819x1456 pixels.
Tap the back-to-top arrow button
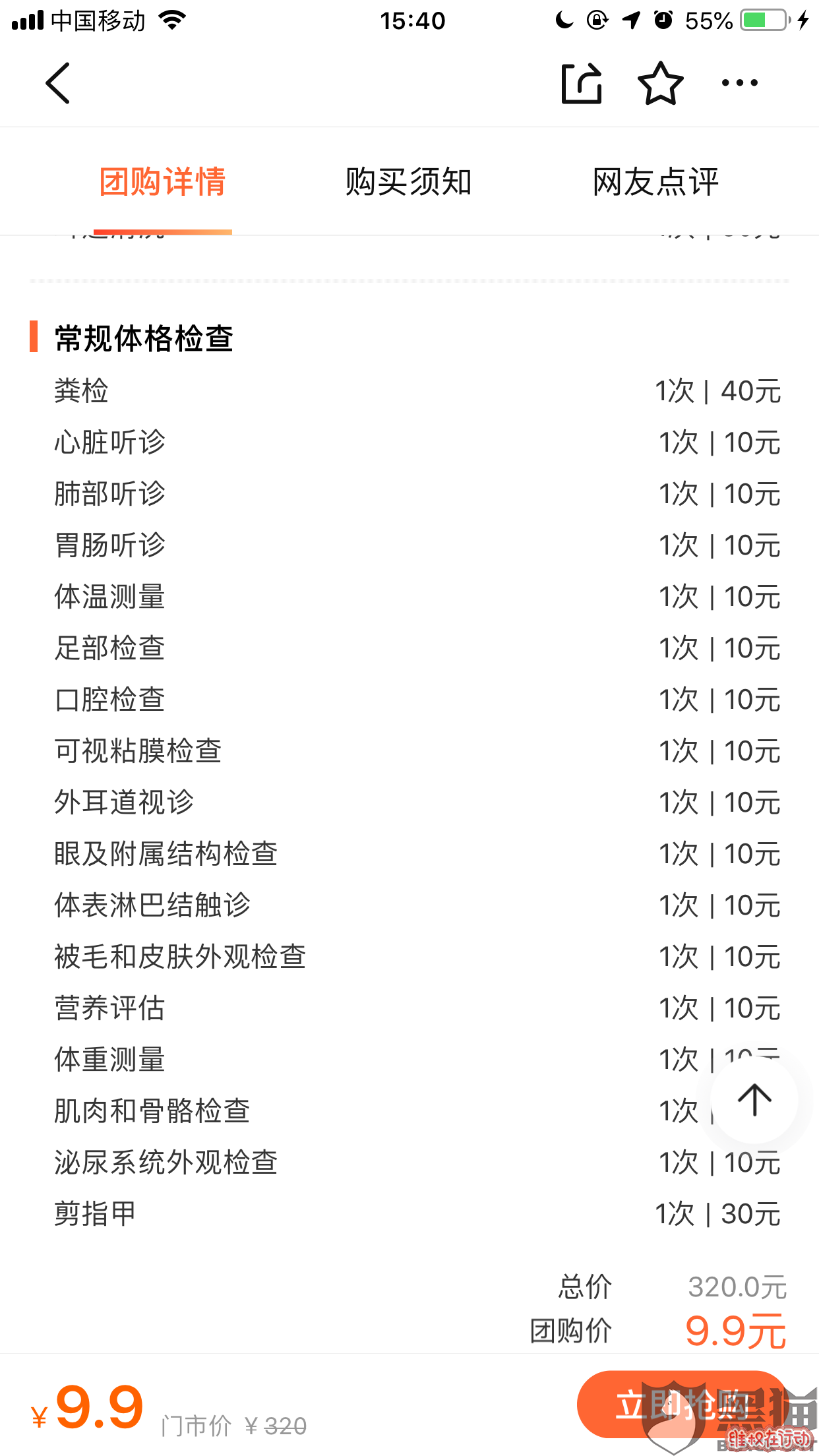pyautogui.click(x=754, y=1100)
